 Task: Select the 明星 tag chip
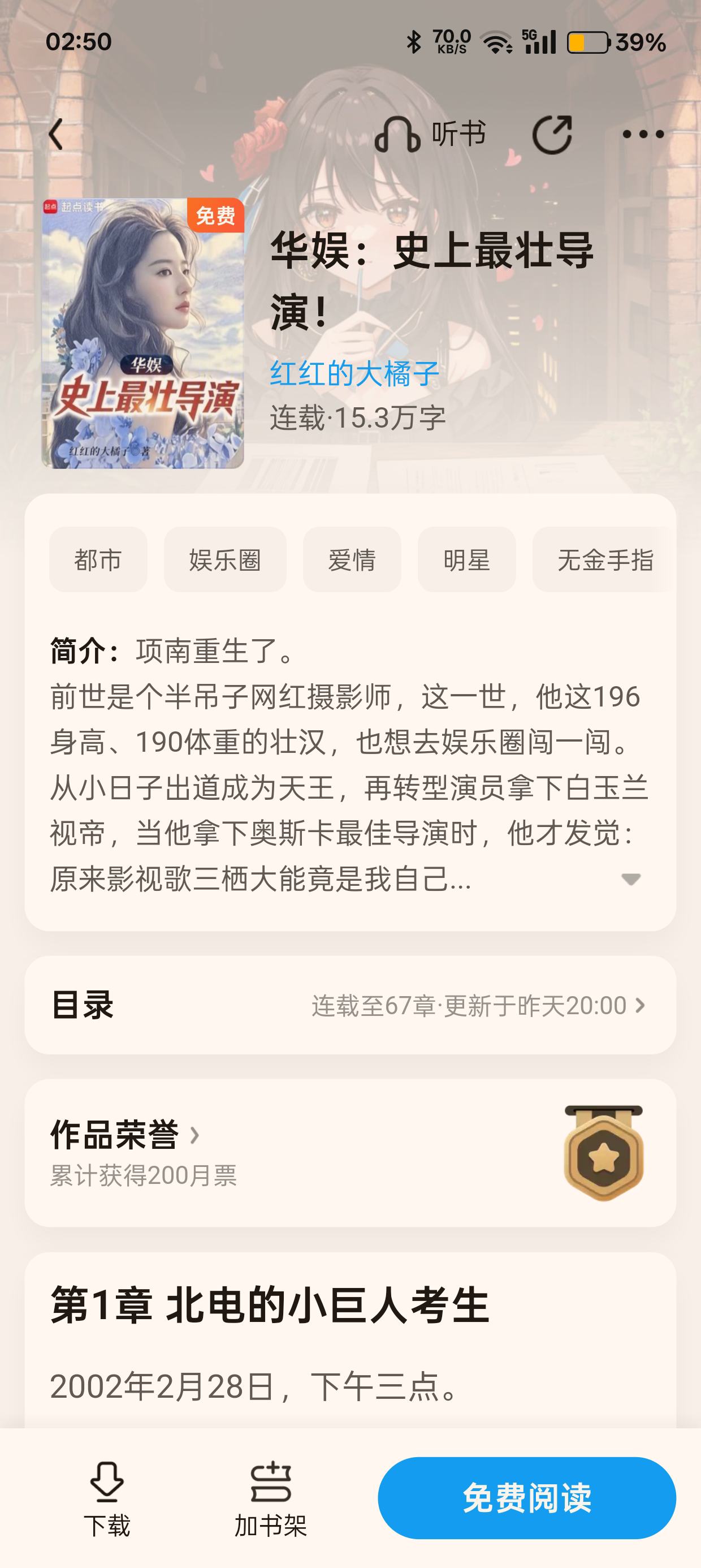pyautogui.click(x=467, y=559)
